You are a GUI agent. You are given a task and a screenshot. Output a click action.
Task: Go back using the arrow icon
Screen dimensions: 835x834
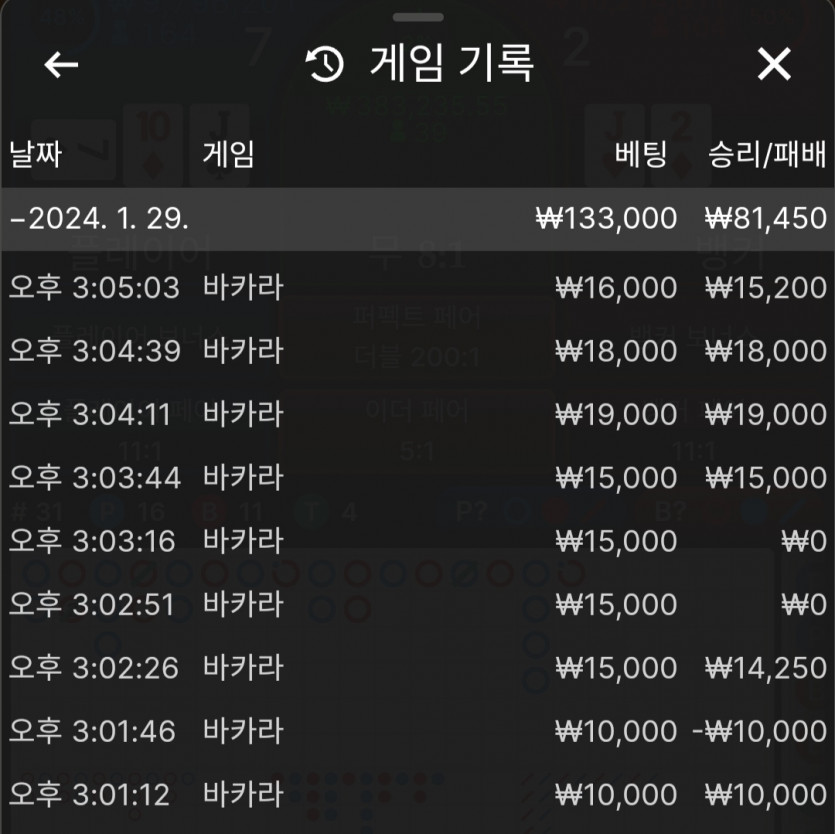[61, 64]
